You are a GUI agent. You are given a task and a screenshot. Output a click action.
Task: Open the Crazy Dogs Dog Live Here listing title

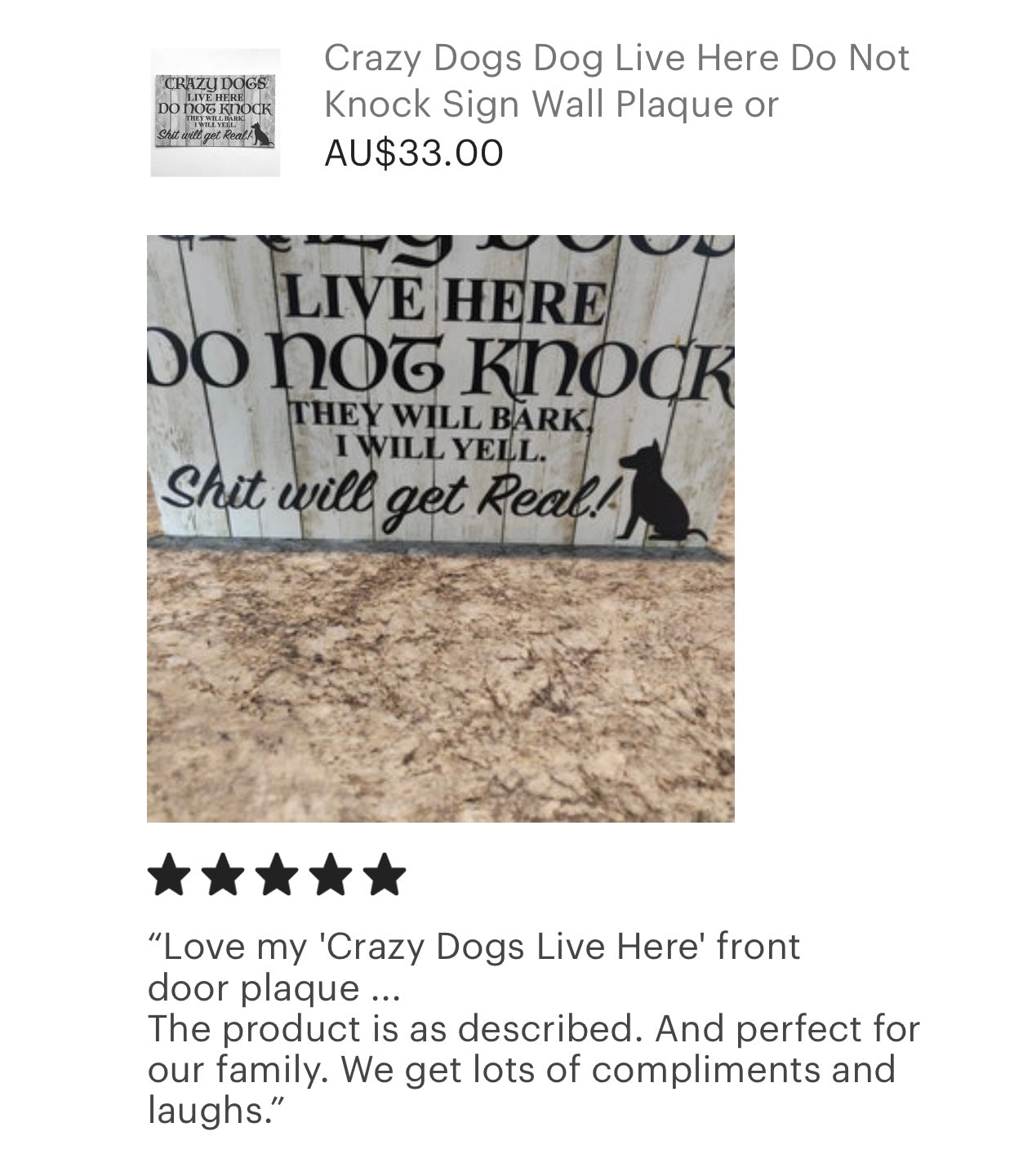click(x=616, y=81)
